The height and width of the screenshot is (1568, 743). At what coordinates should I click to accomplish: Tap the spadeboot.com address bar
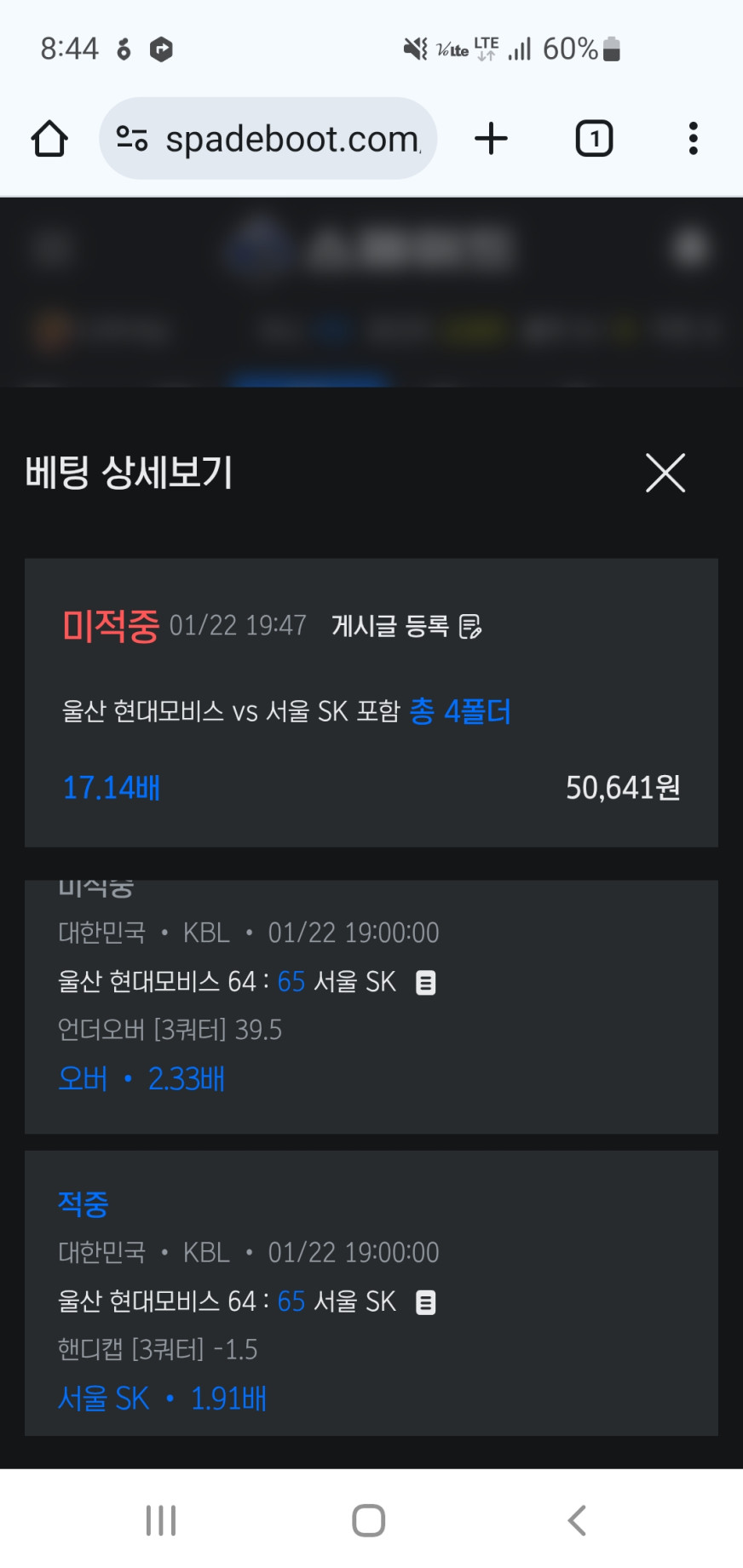[268, 139]
